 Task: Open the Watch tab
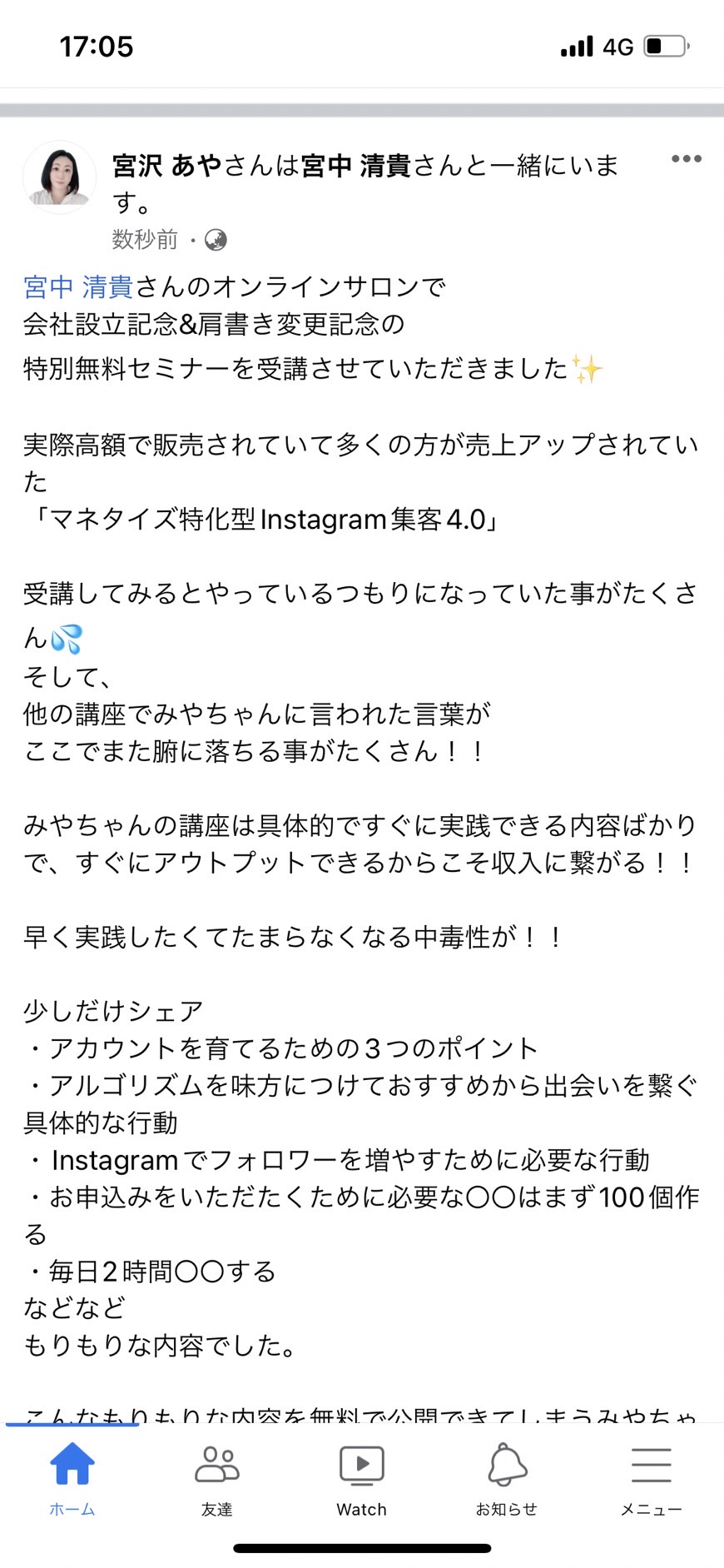362,1478
